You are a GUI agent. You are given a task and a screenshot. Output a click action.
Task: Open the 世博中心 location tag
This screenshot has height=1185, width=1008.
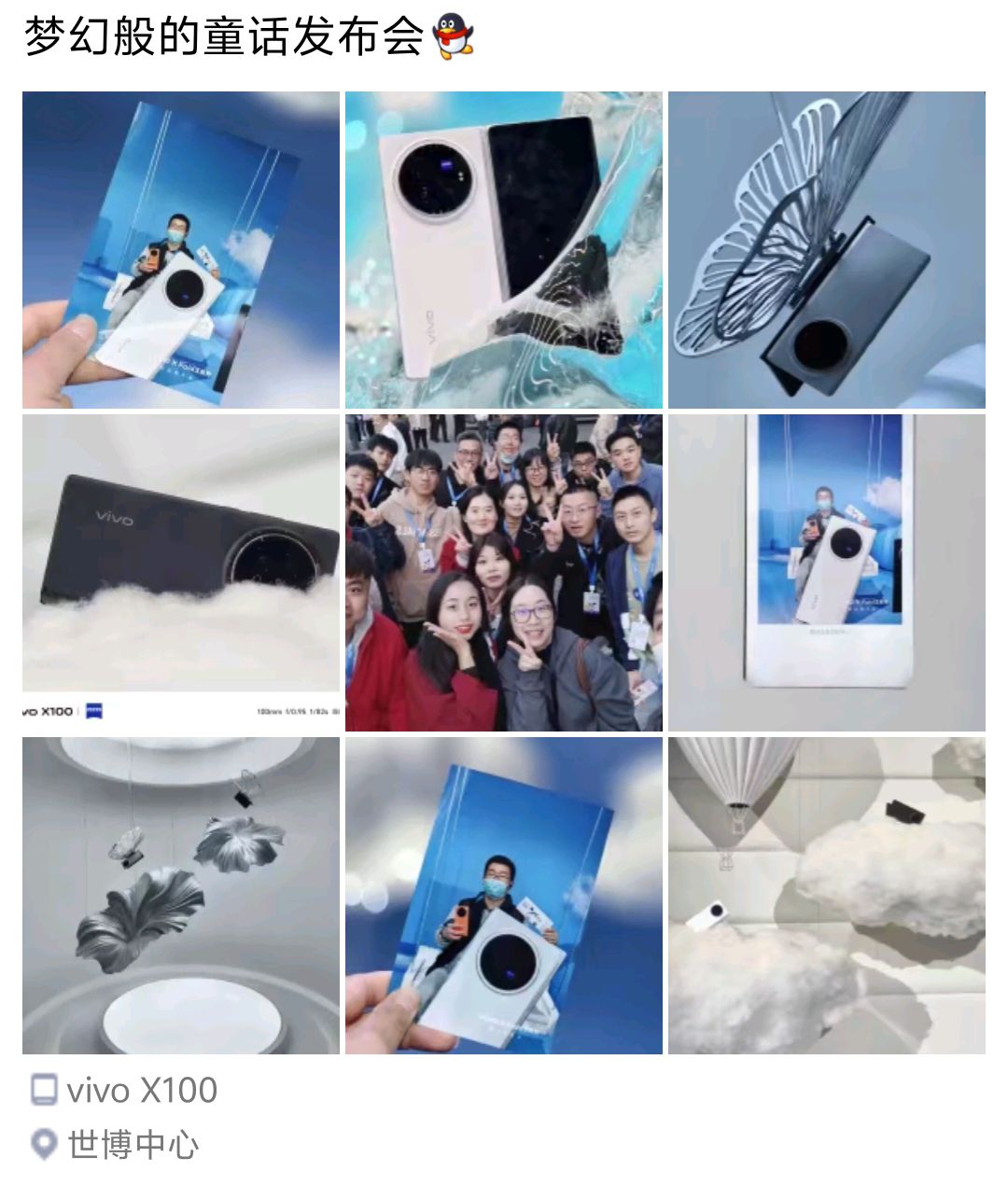pyautogui.click(x=131, y=1145)
